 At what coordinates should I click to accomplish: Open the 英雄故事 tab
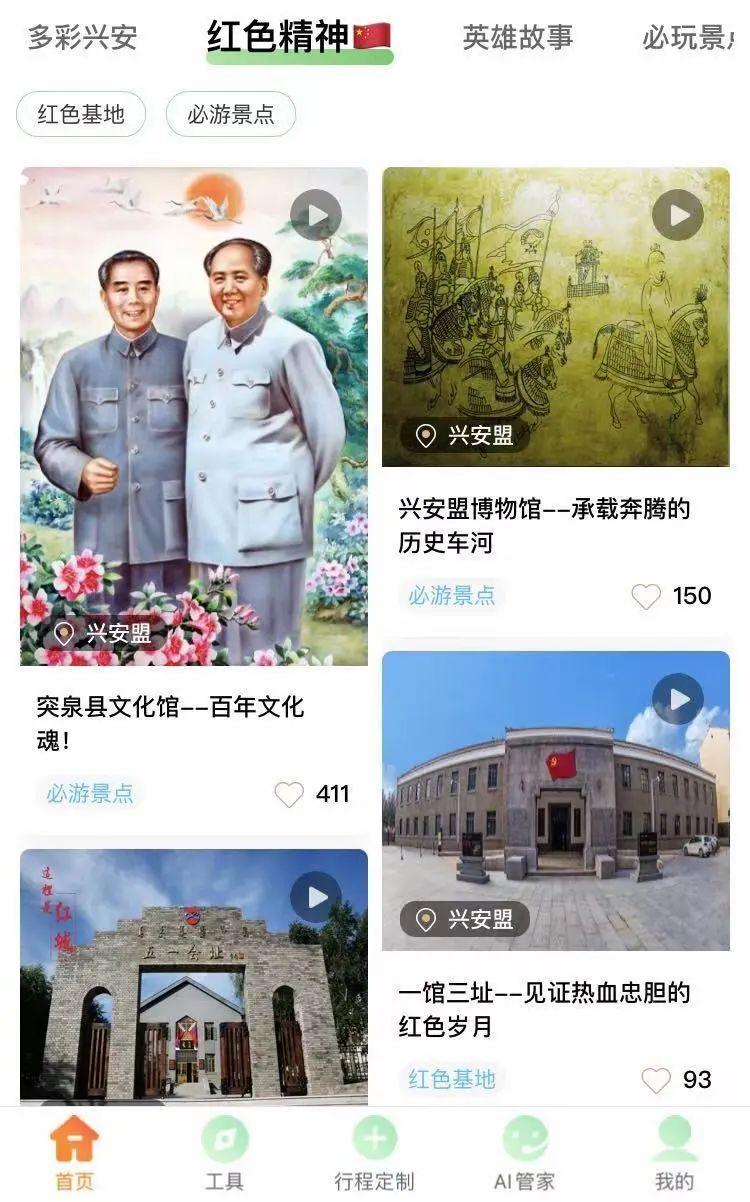[517, 38]
